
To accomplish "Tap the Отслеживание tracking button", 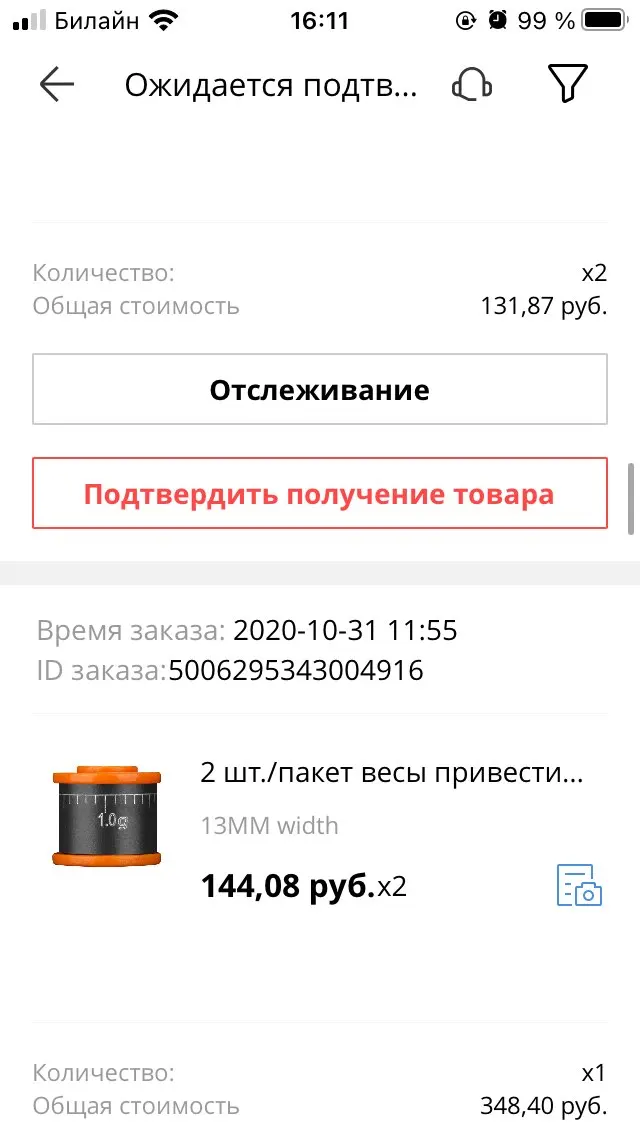I will pos(320,390).
